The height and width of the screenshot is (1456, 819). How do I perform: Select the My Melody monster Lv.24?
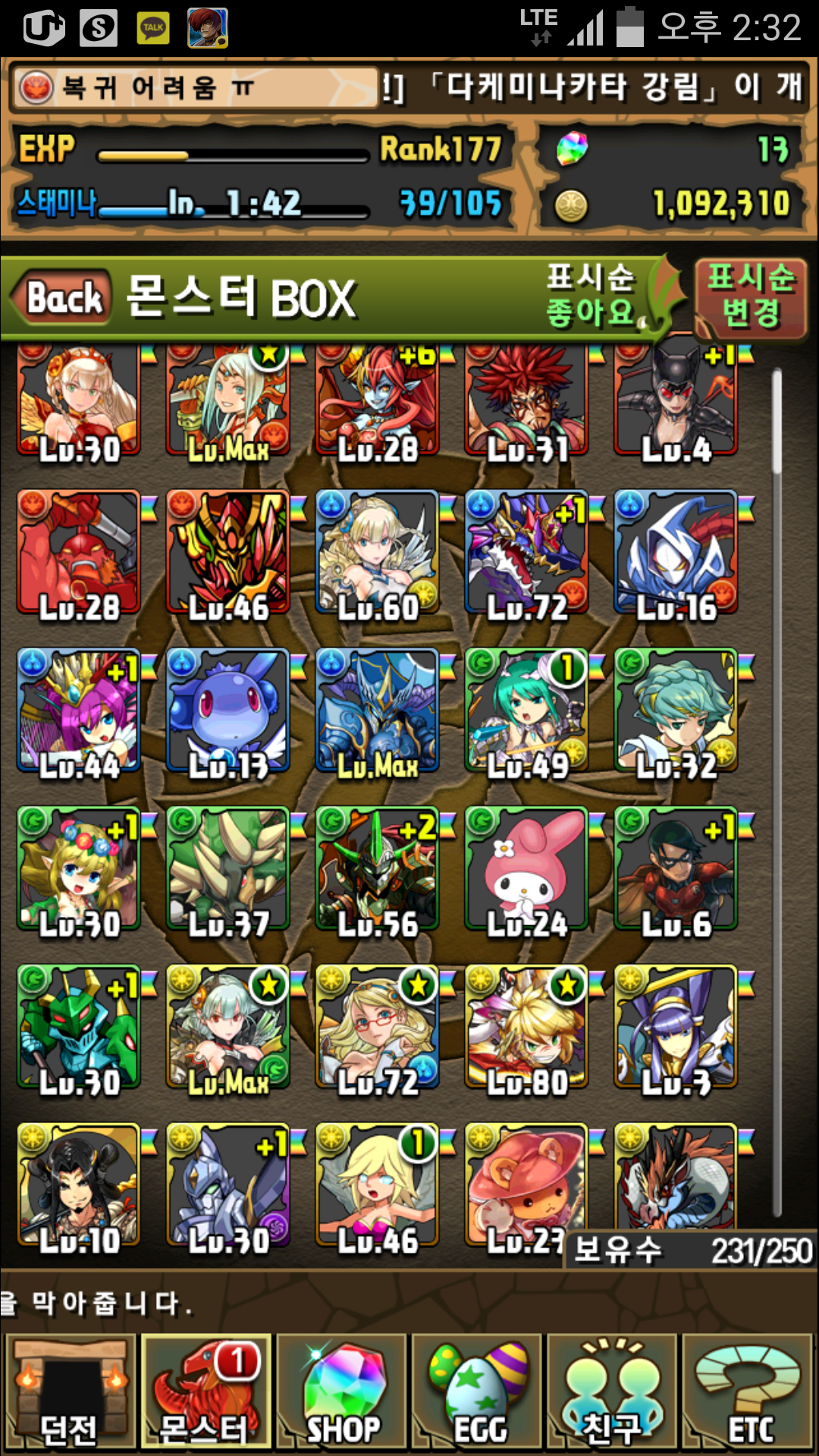(x=527, y=869)
